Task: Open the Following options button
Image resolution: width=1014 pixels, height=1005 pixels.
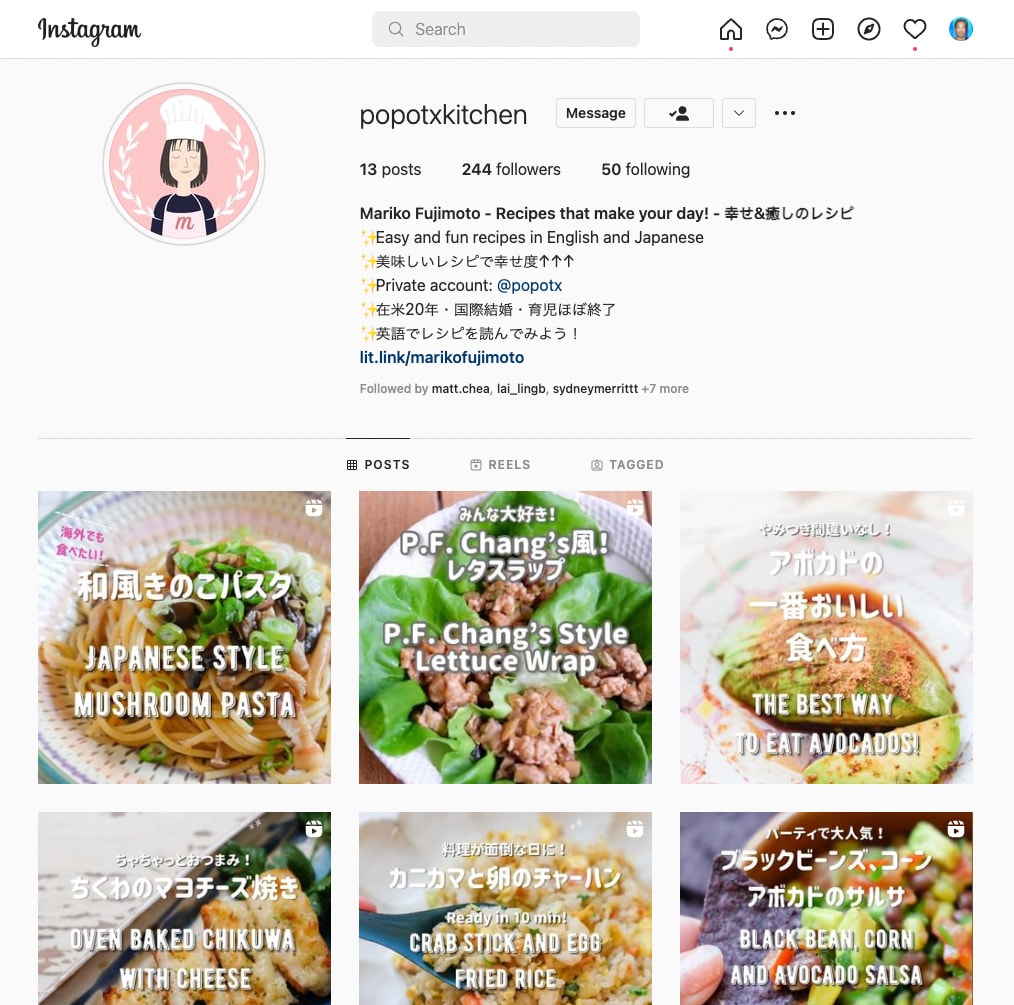Action: 679,113
